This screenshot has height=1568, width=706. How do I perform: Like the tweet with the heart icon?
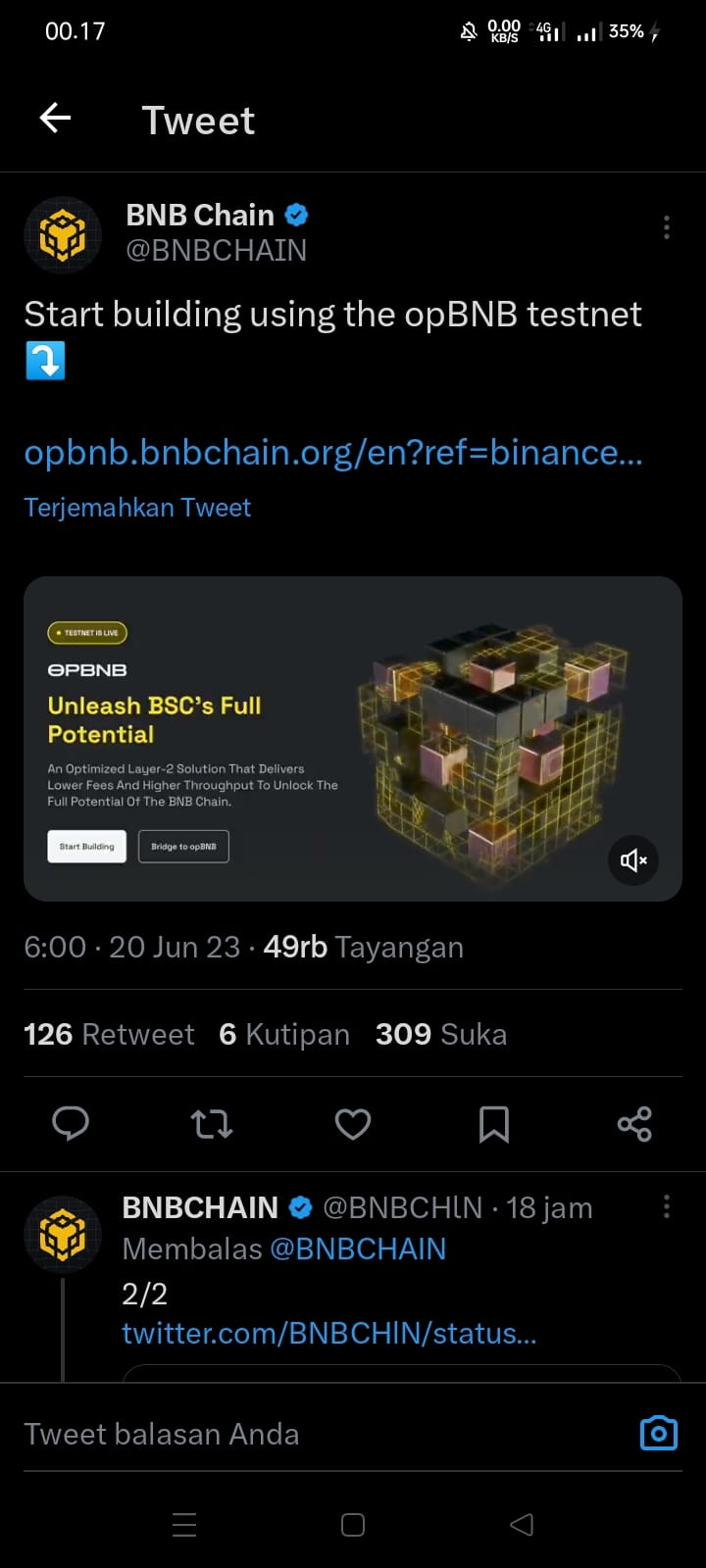coord(353,1124)
